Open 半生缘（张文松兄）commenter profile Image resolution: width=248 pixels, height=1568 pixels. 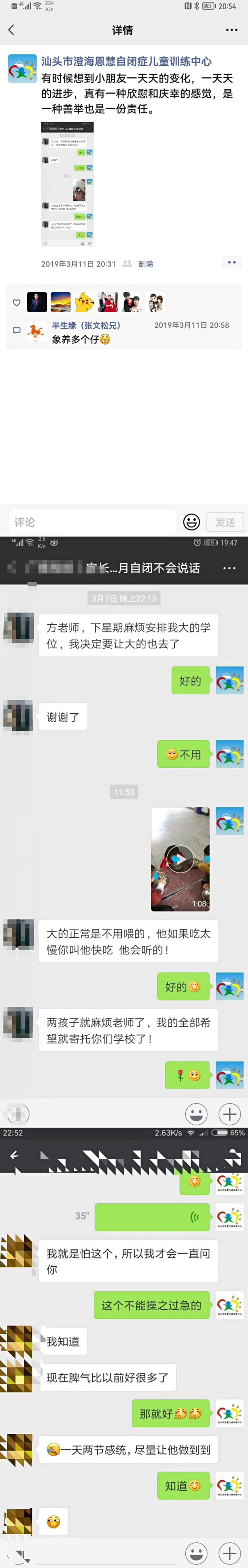click(86, 325)
